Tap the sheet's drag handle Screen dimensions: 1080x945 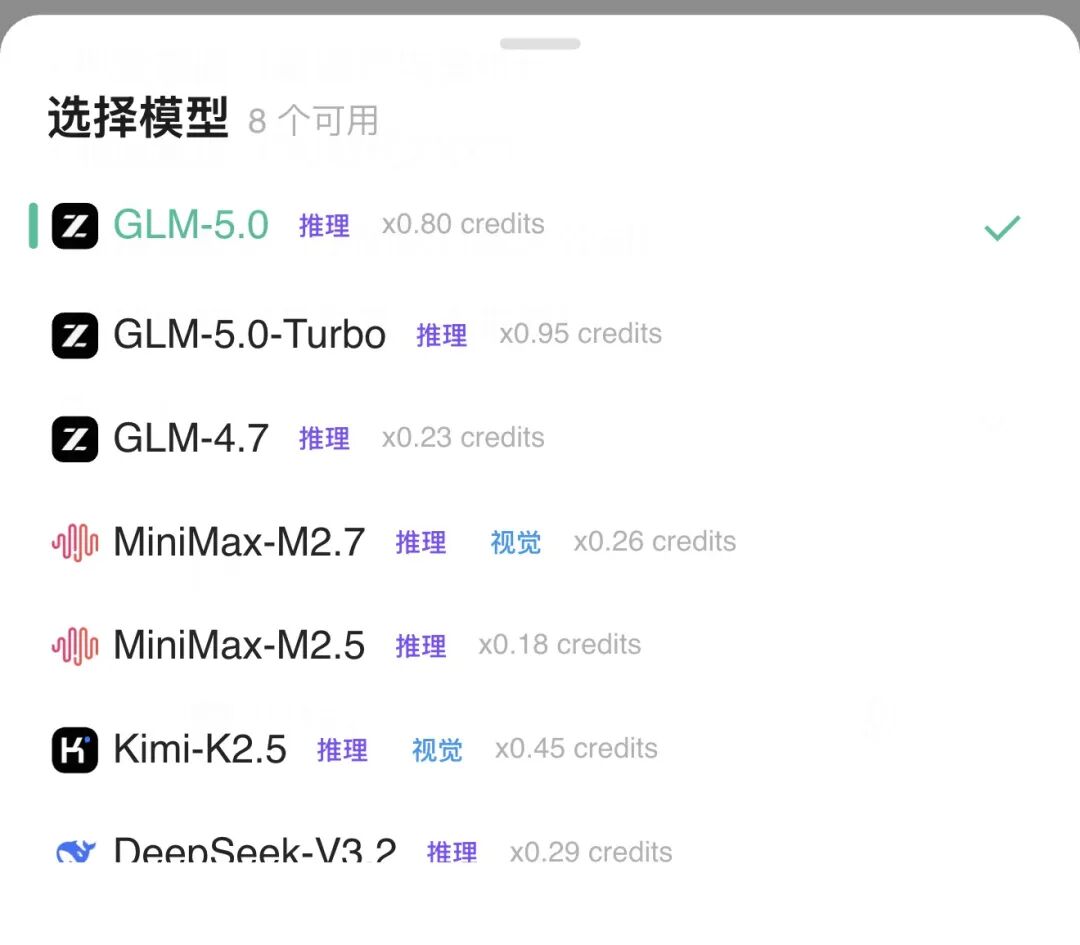coord(540,44)
